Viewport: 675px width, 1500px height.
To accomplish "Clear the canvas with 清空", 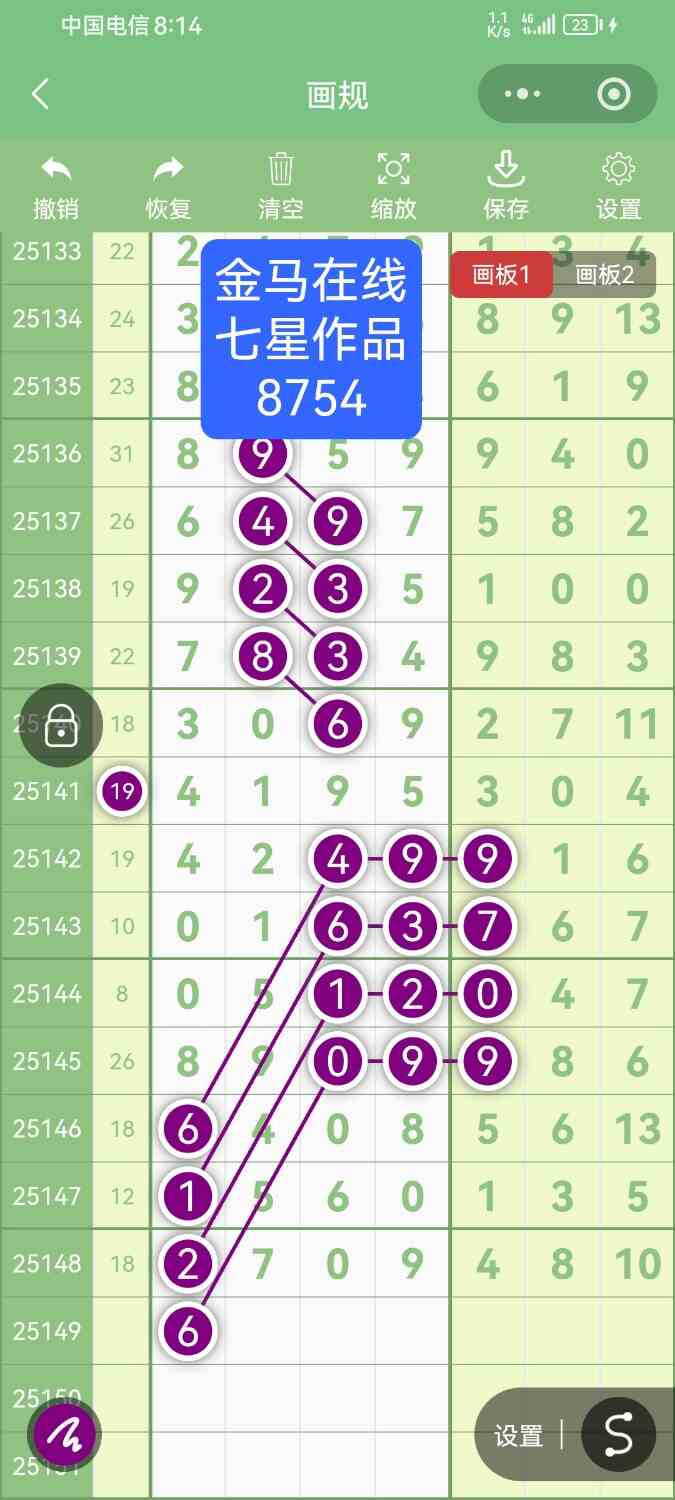I will point(281,187).
